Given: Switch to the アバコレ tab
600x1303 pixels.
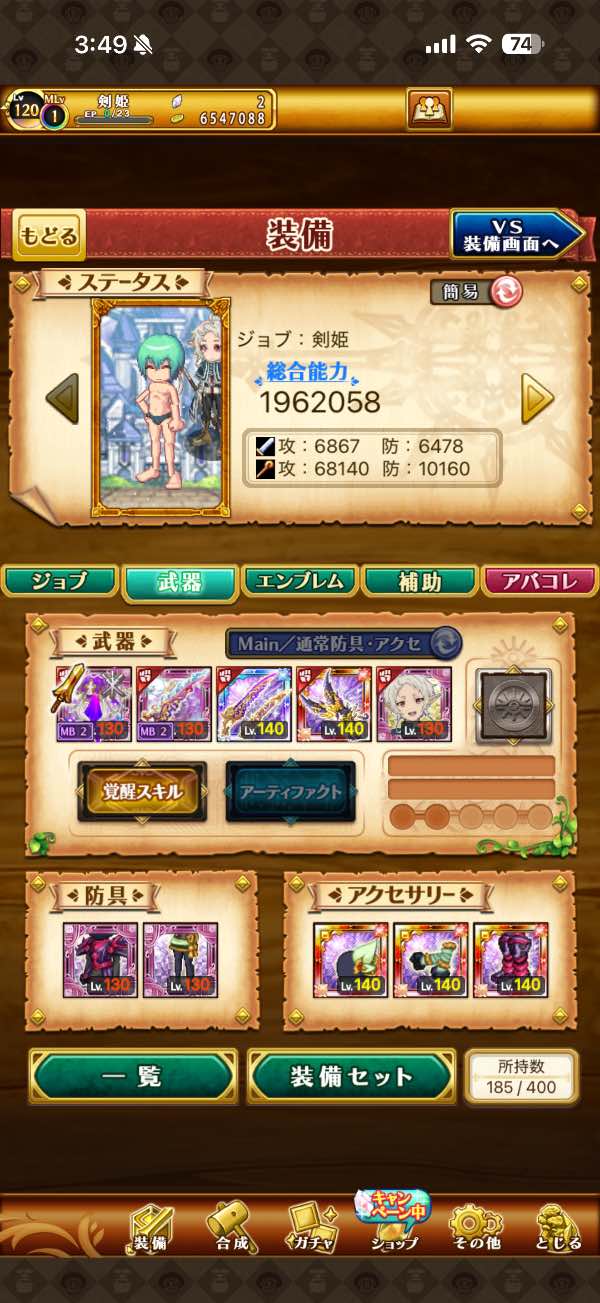Looking at the screenshot, I should click(x=538, y=581).
